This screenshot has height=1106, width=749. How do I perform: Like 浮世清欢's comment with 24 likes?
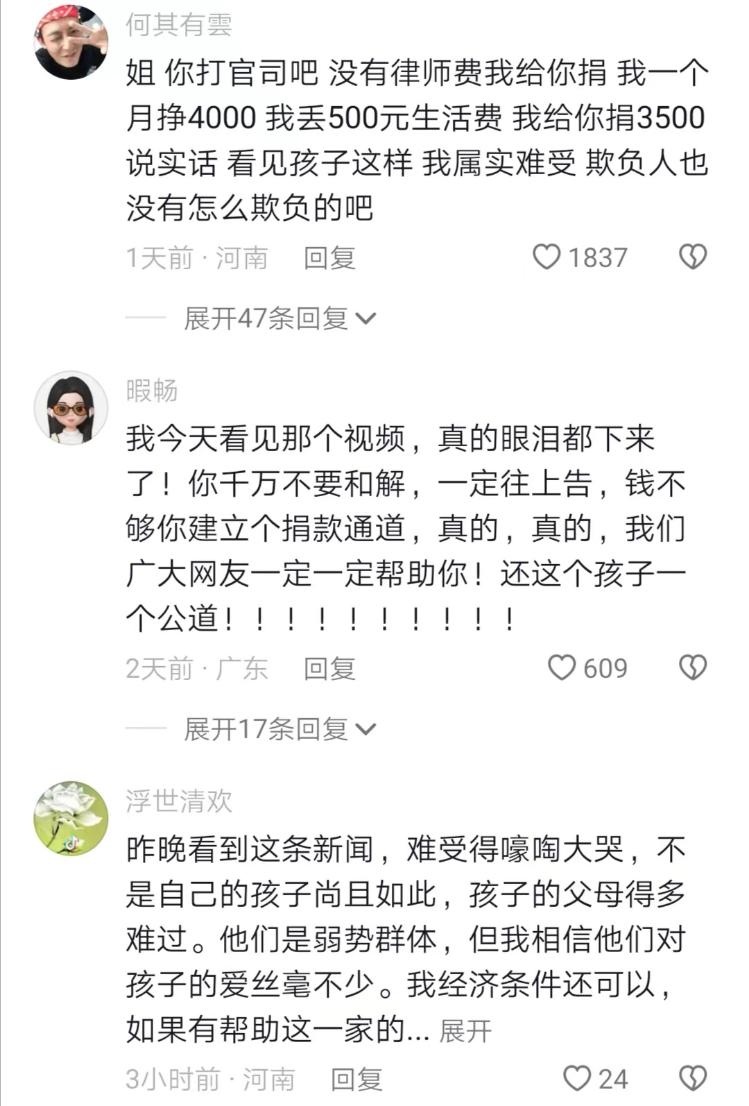tap(577, 1078)
